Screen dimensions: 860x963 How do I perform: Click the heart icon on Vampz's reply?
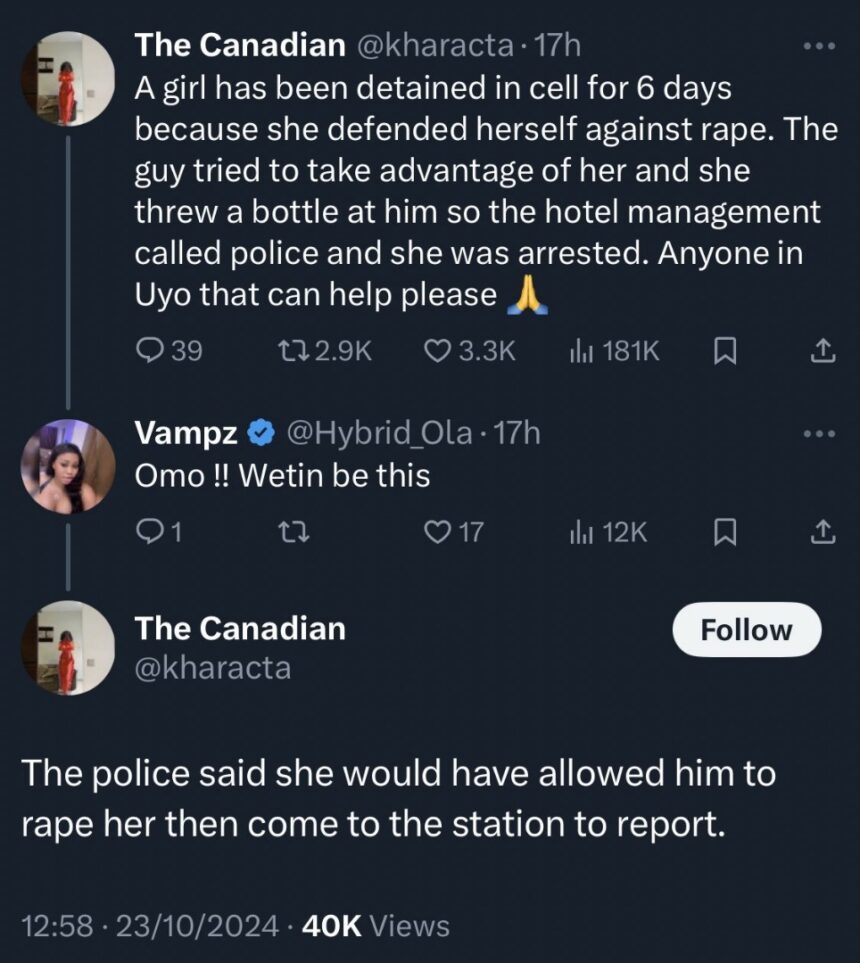pyautogui.click(x=437, y=532)
